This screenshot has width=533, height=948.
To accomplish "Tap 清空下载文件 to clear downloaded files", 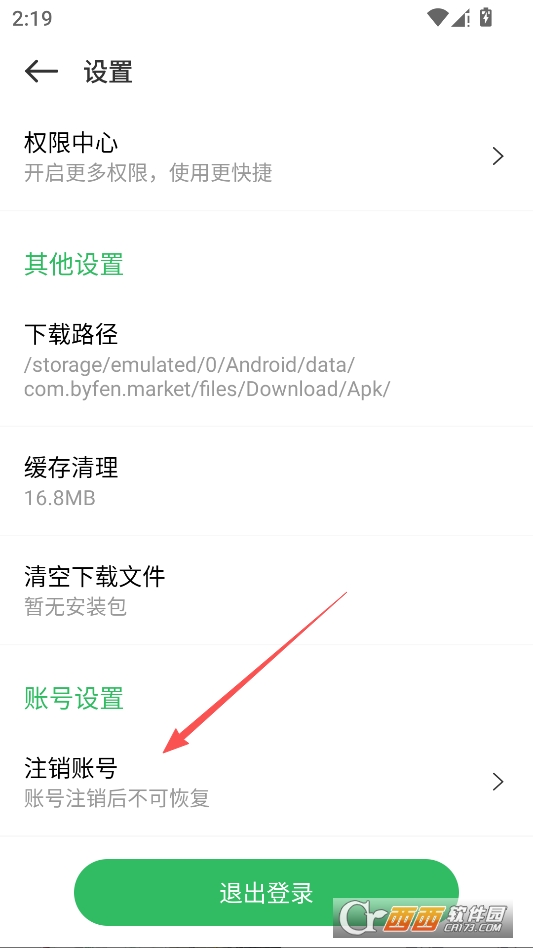I will (266, 590).
